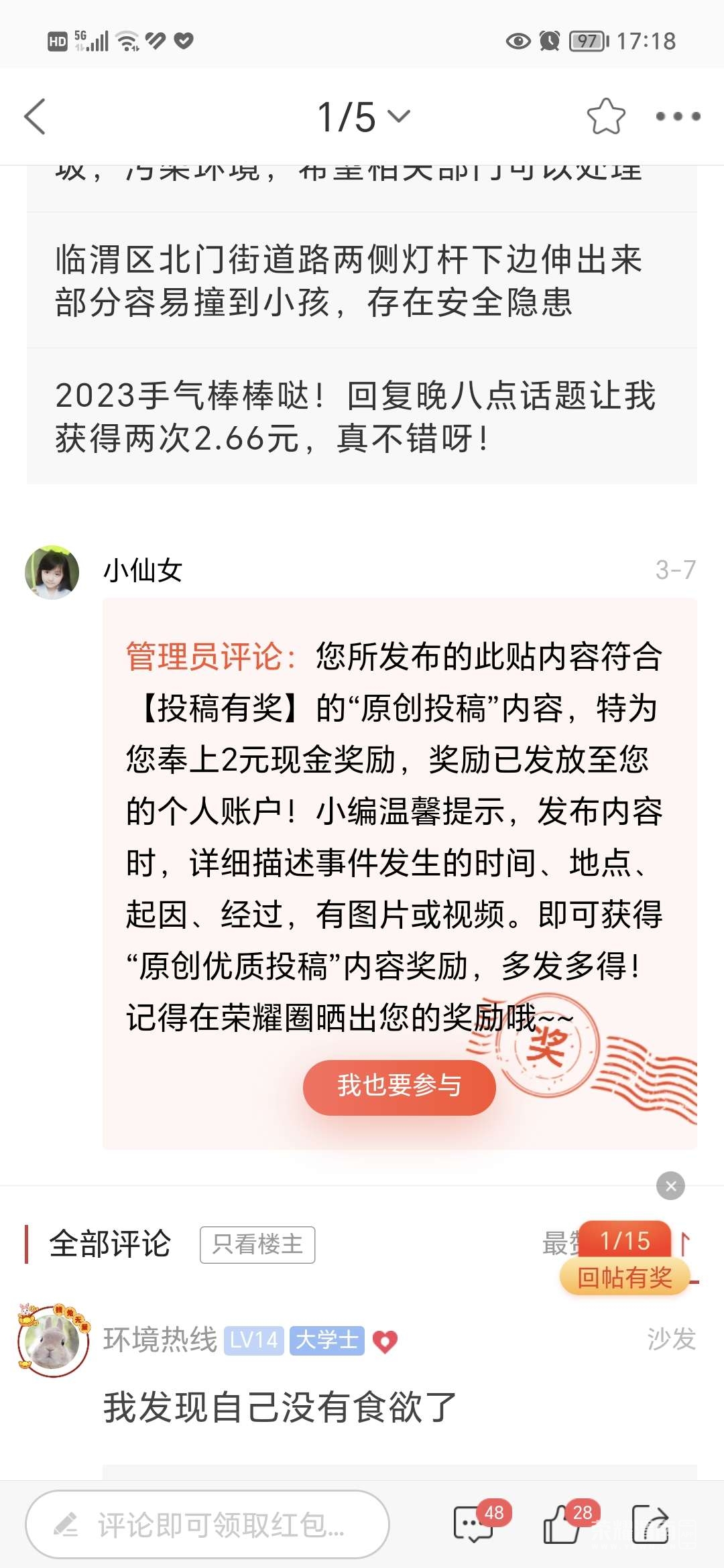Open 环境热线's profile avatar
Screen dimensions: 724x1568
pyautogui.click(x=52, y=1341)
